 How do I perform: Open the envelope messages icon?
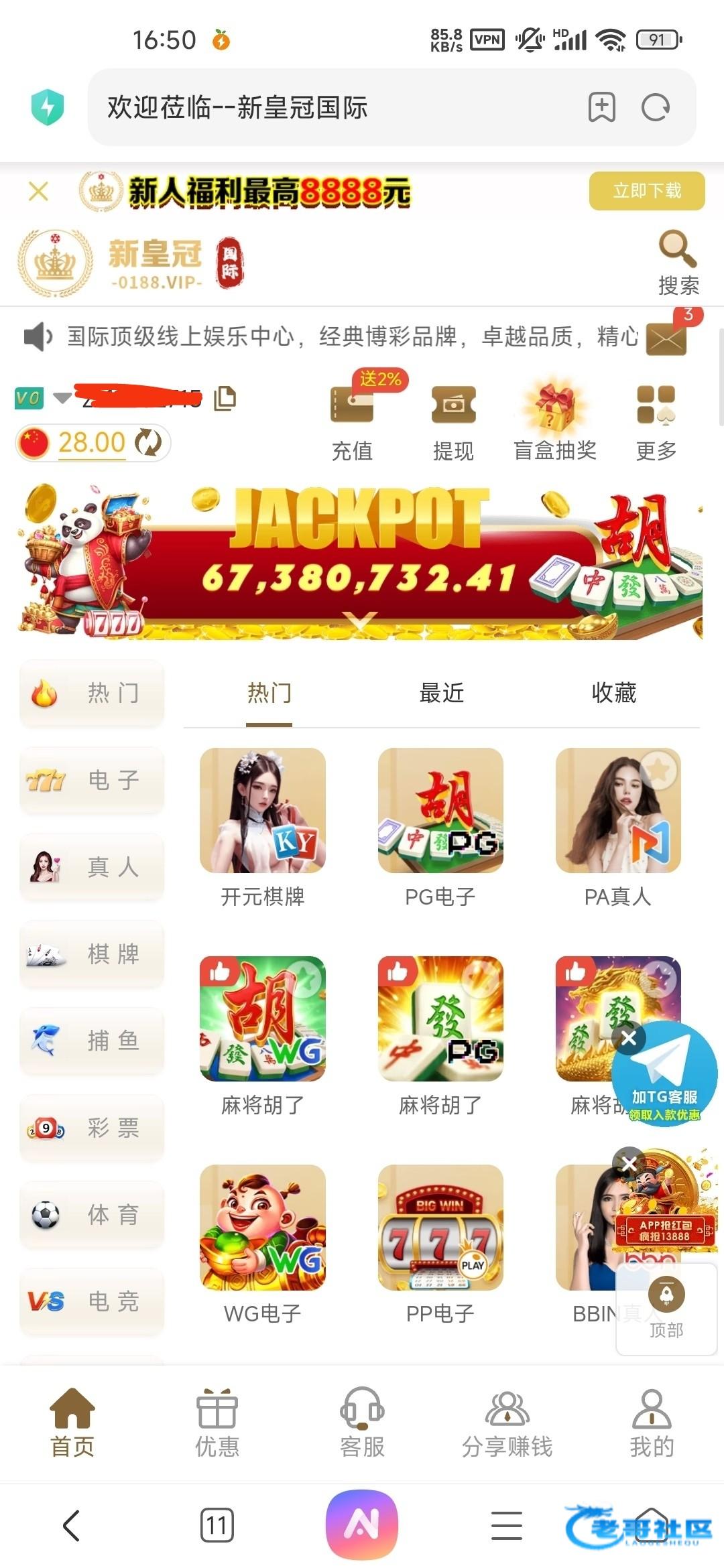pos(666,337)
